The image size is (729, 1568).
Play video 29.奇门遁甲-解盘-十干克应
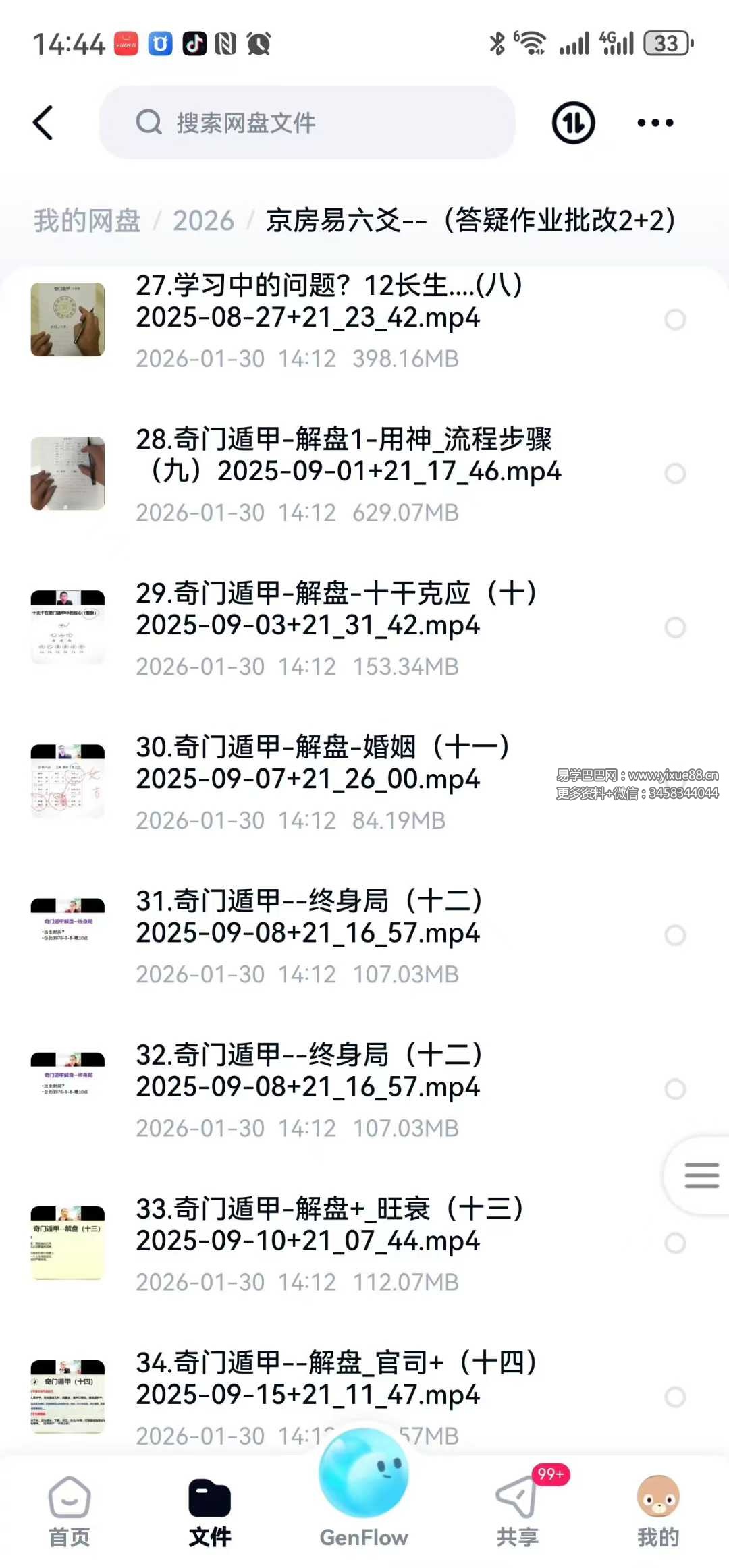(308, 609)
